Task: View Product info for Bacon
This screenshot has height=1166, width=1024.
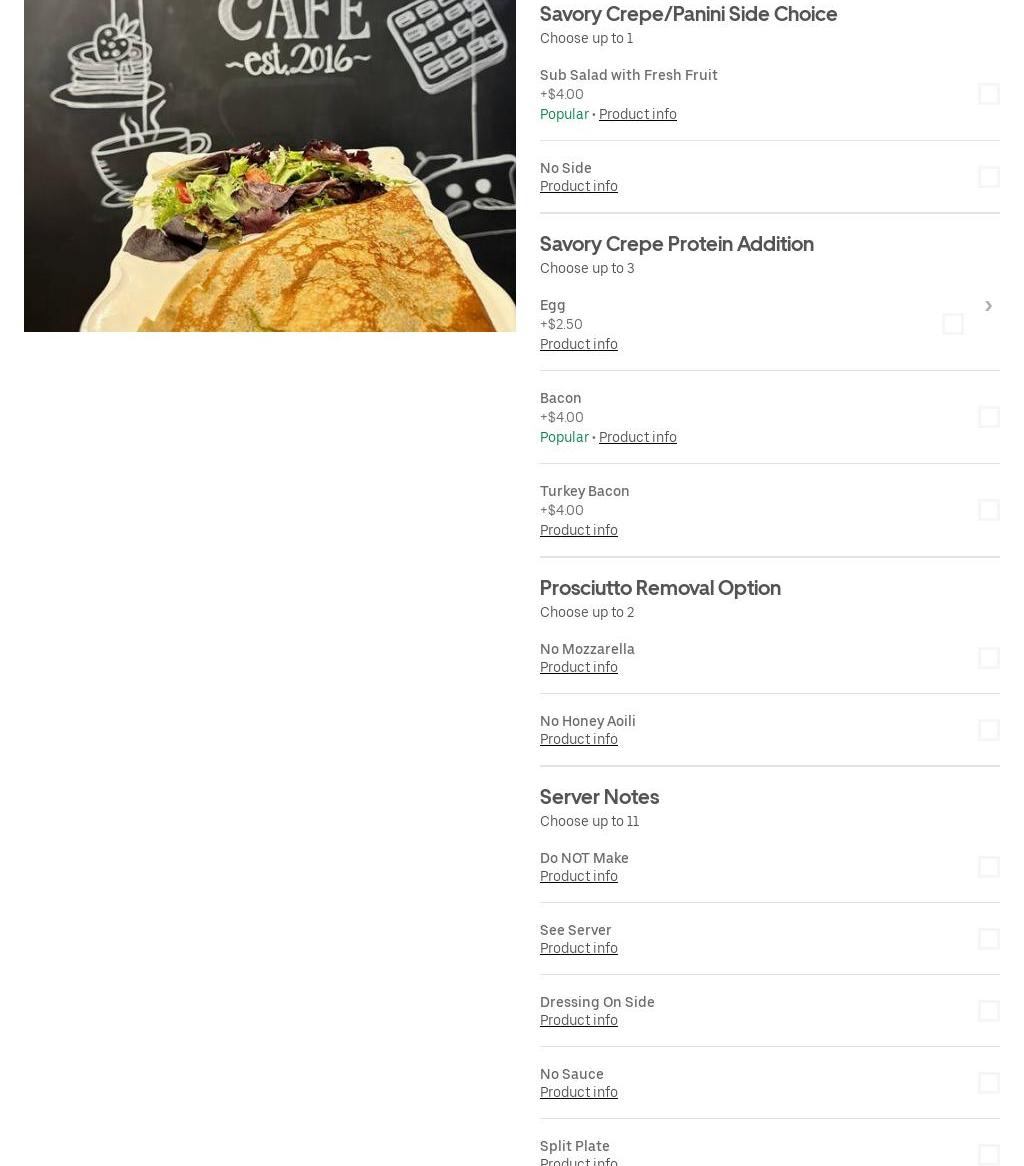Action: tap(637, 437)
